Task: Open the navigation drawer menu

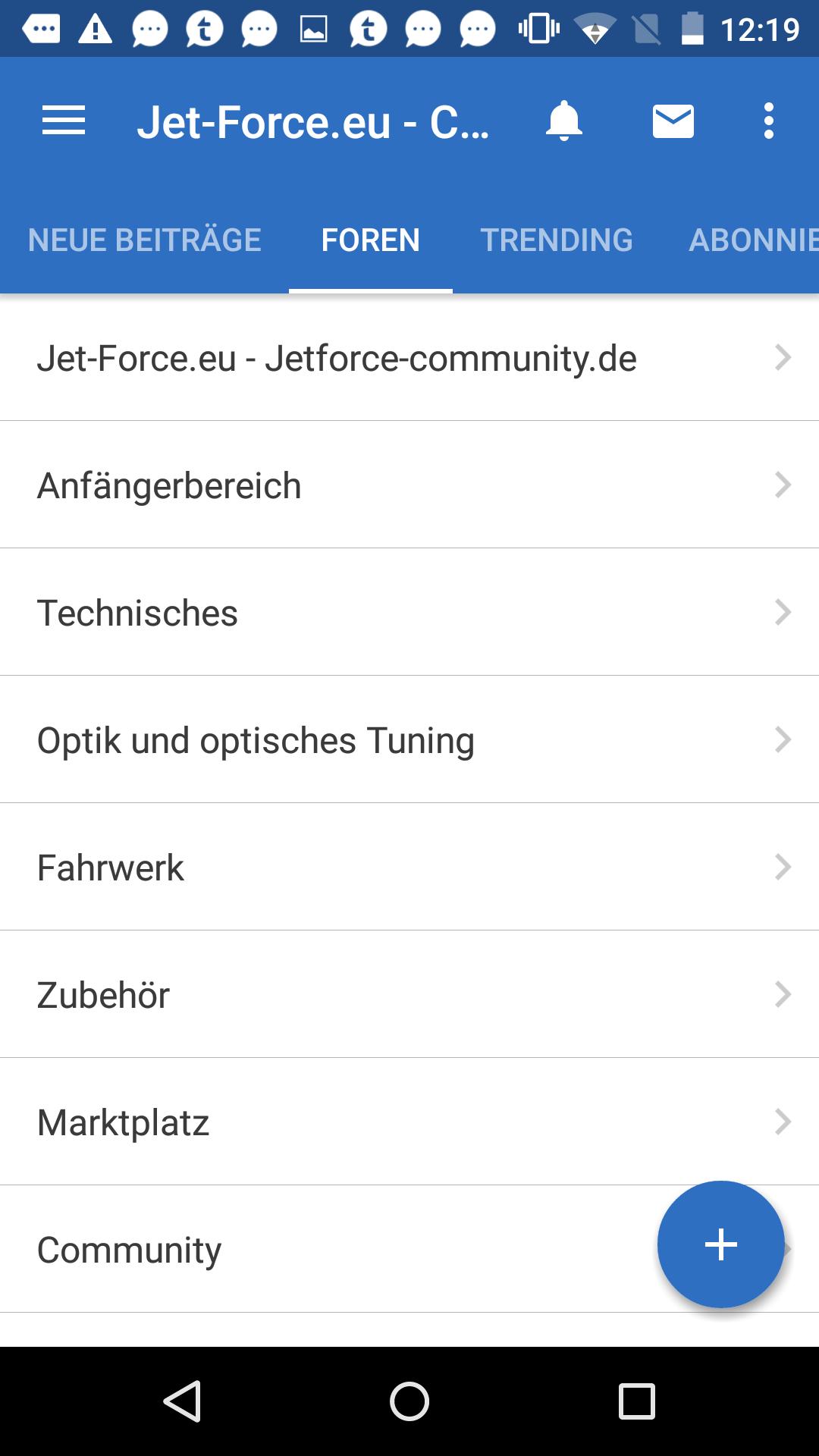Action: click(x=63, y=120)
